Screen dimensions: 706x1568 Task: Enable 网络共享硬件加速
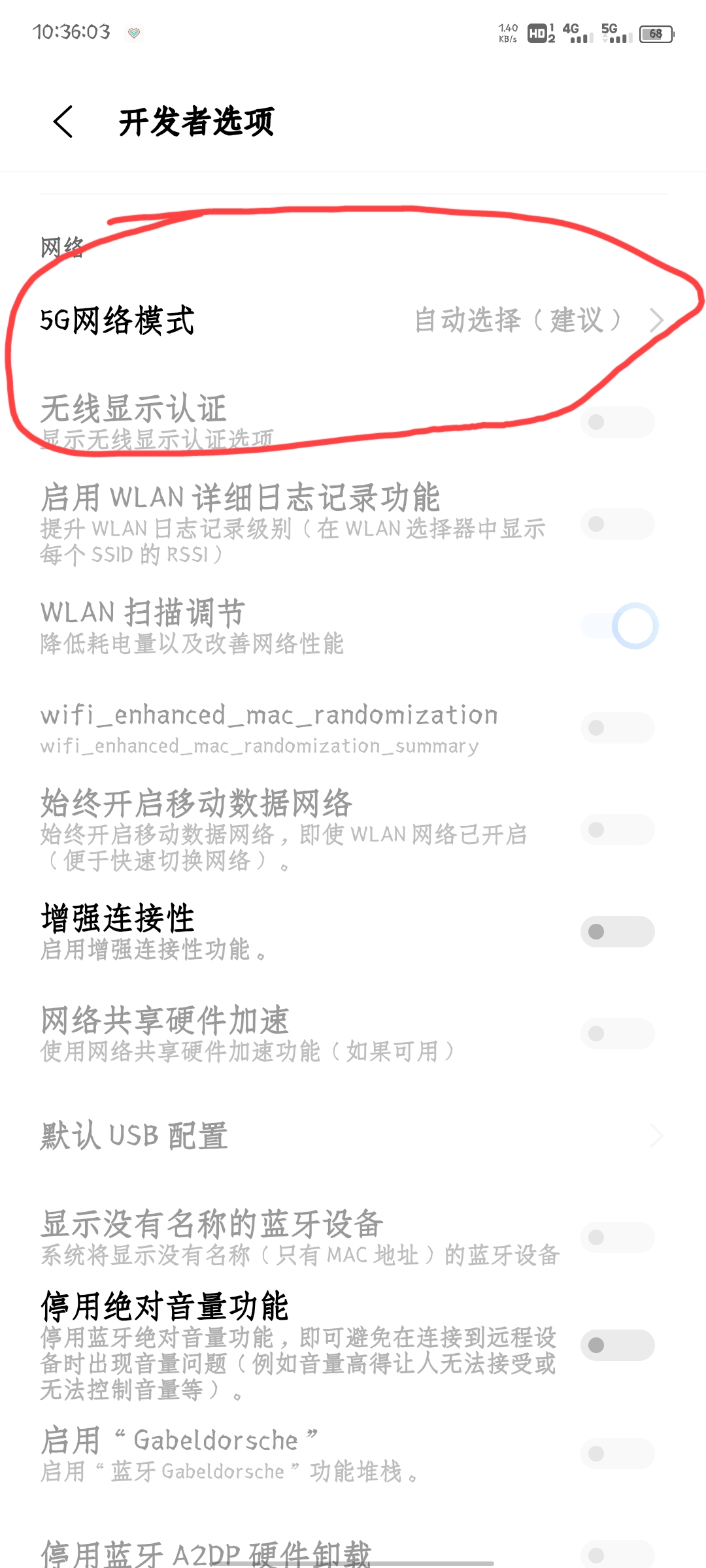pos(617,1034)
